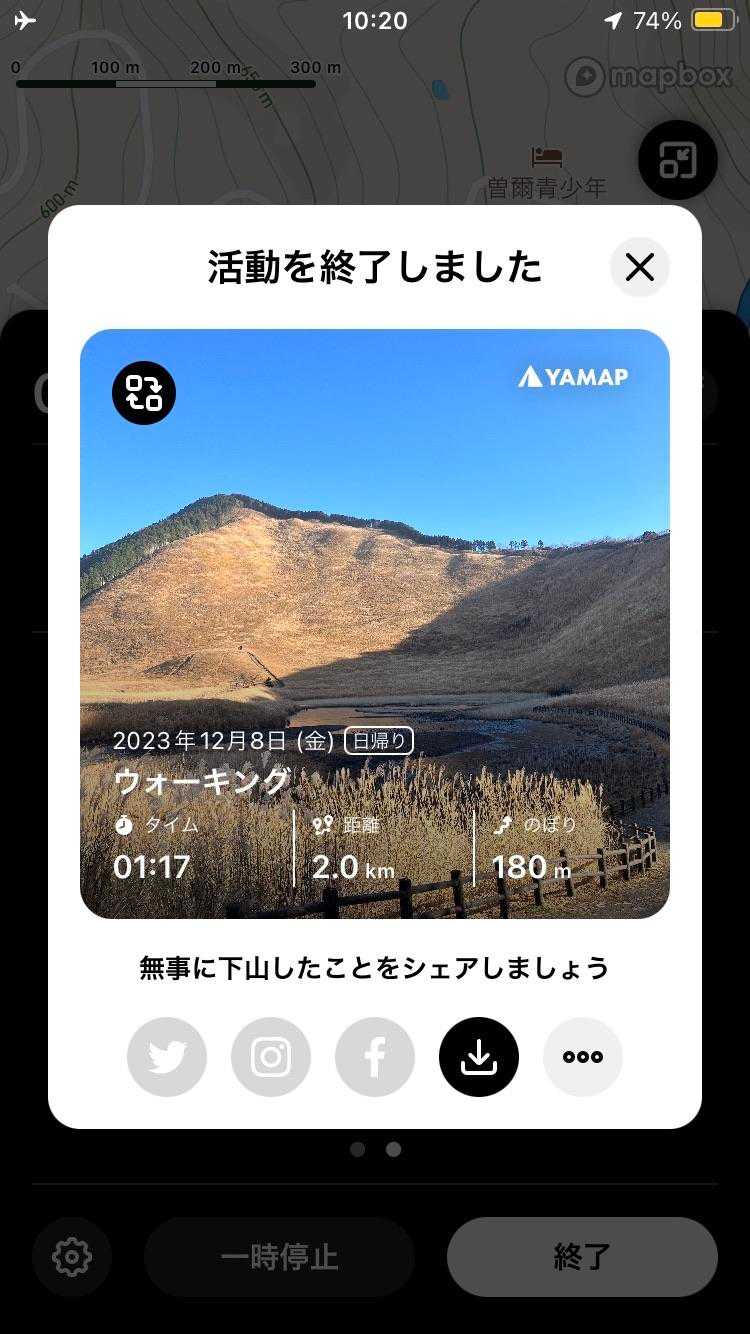Share the activity on Twitter
The image size is (750, 1334).
click(167, 1057)
